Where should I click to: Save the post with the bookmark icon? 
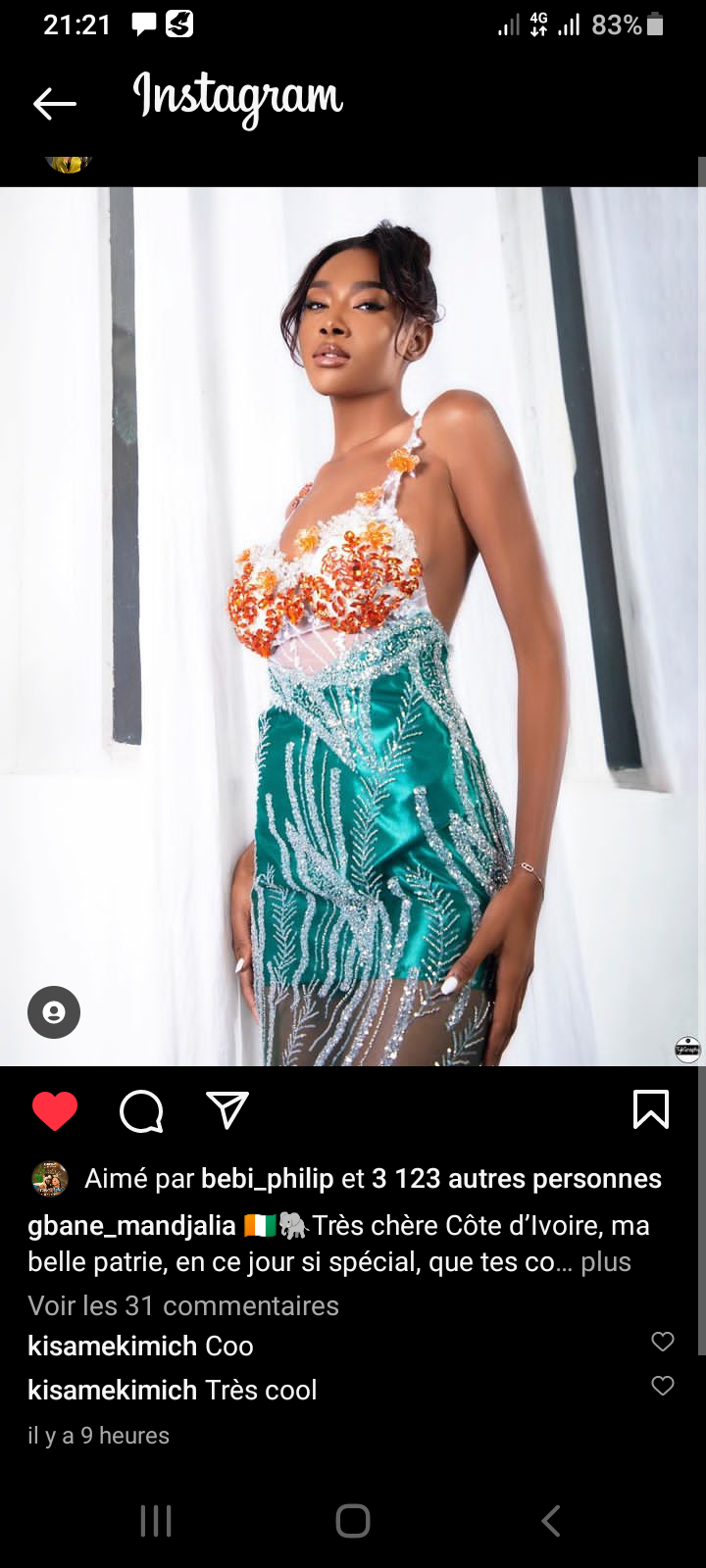651,1110
